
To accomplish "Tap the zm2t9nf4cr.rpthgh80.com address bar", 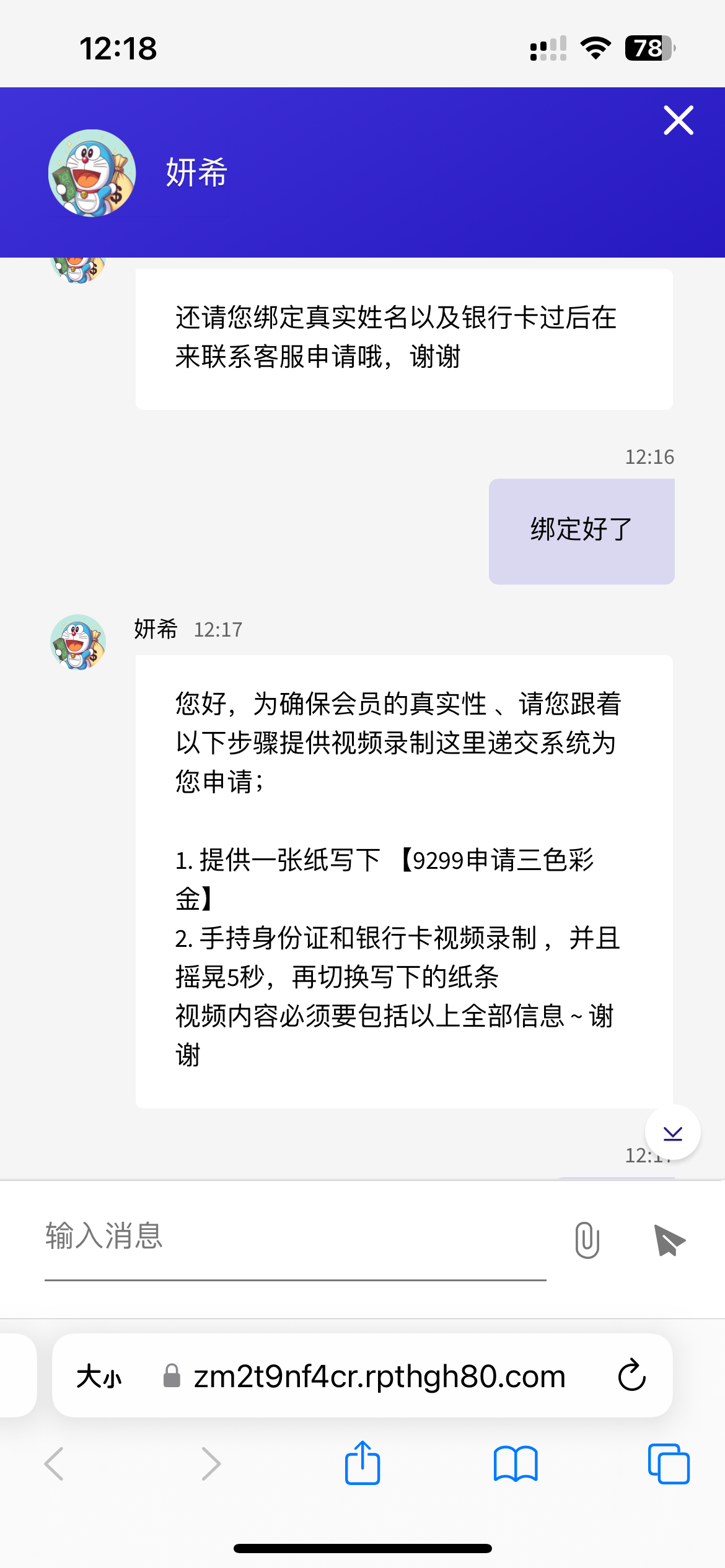I will [379, 1377].
